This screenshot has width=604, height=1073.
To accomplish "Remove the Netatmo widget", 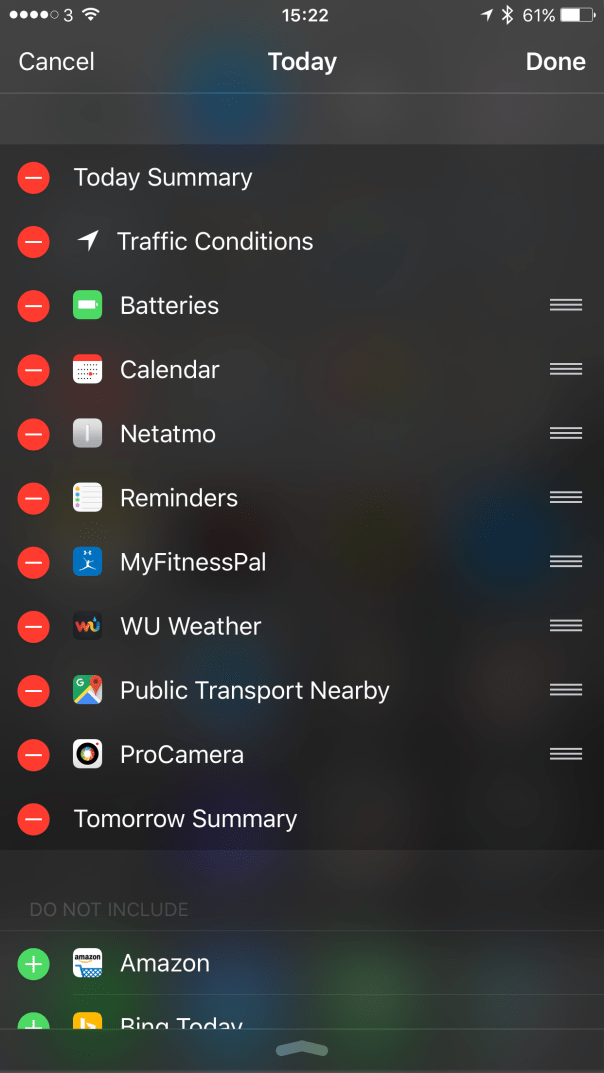I will pyautogui.click(x=34, y=434).
